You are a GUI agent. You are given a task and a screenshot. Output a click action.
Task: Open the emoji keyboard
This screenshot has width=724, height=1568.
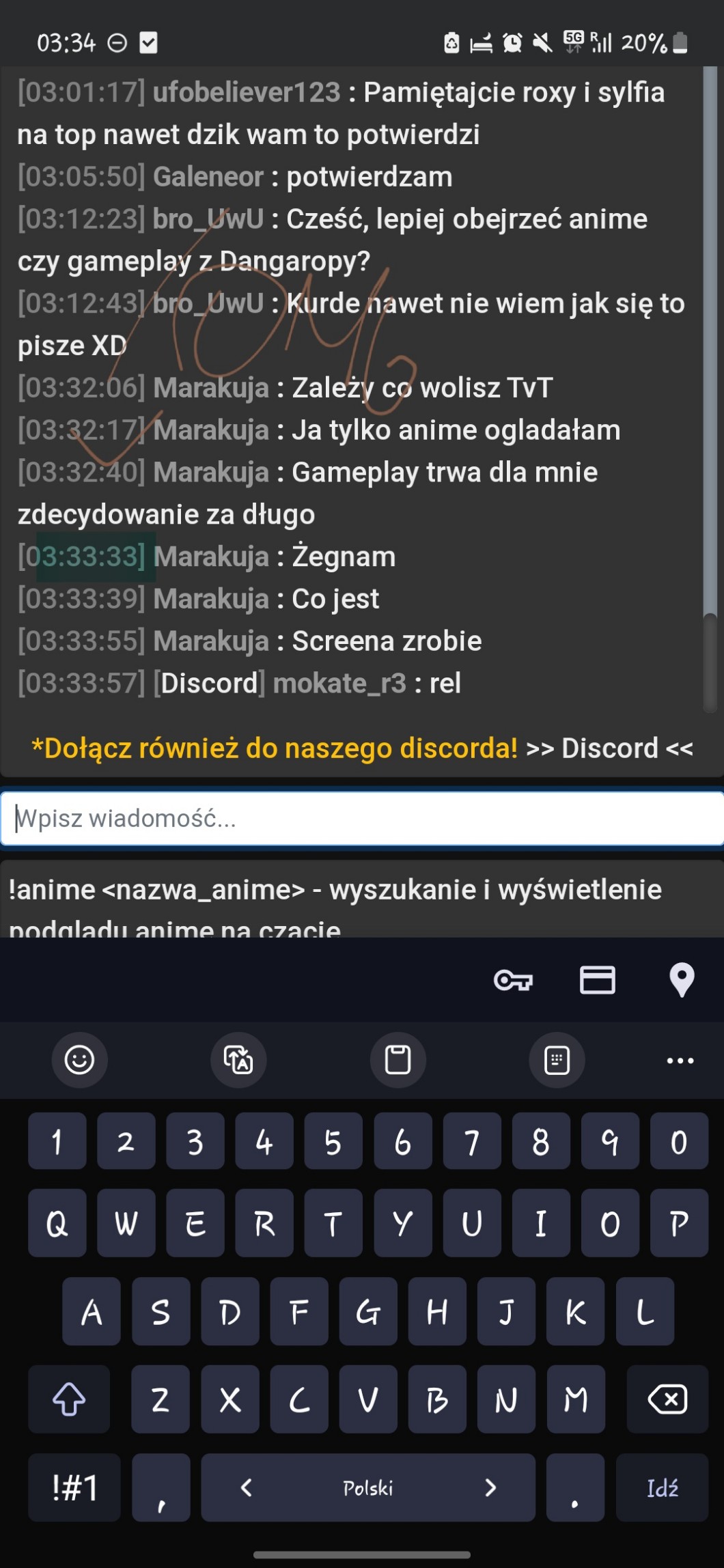[x=79, y=1060]
